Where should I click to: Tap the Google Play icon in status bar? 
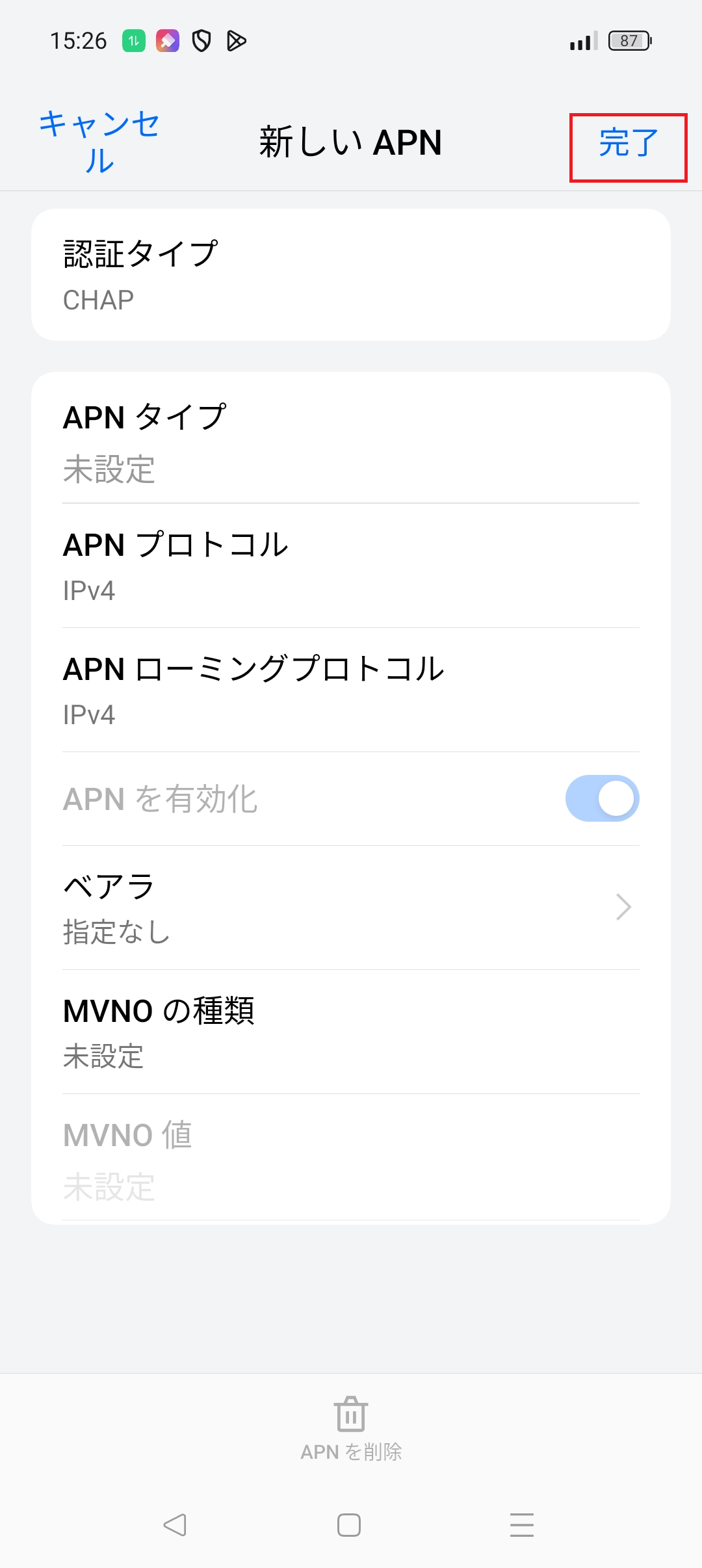pyautogui.click(x=236, y=40)
